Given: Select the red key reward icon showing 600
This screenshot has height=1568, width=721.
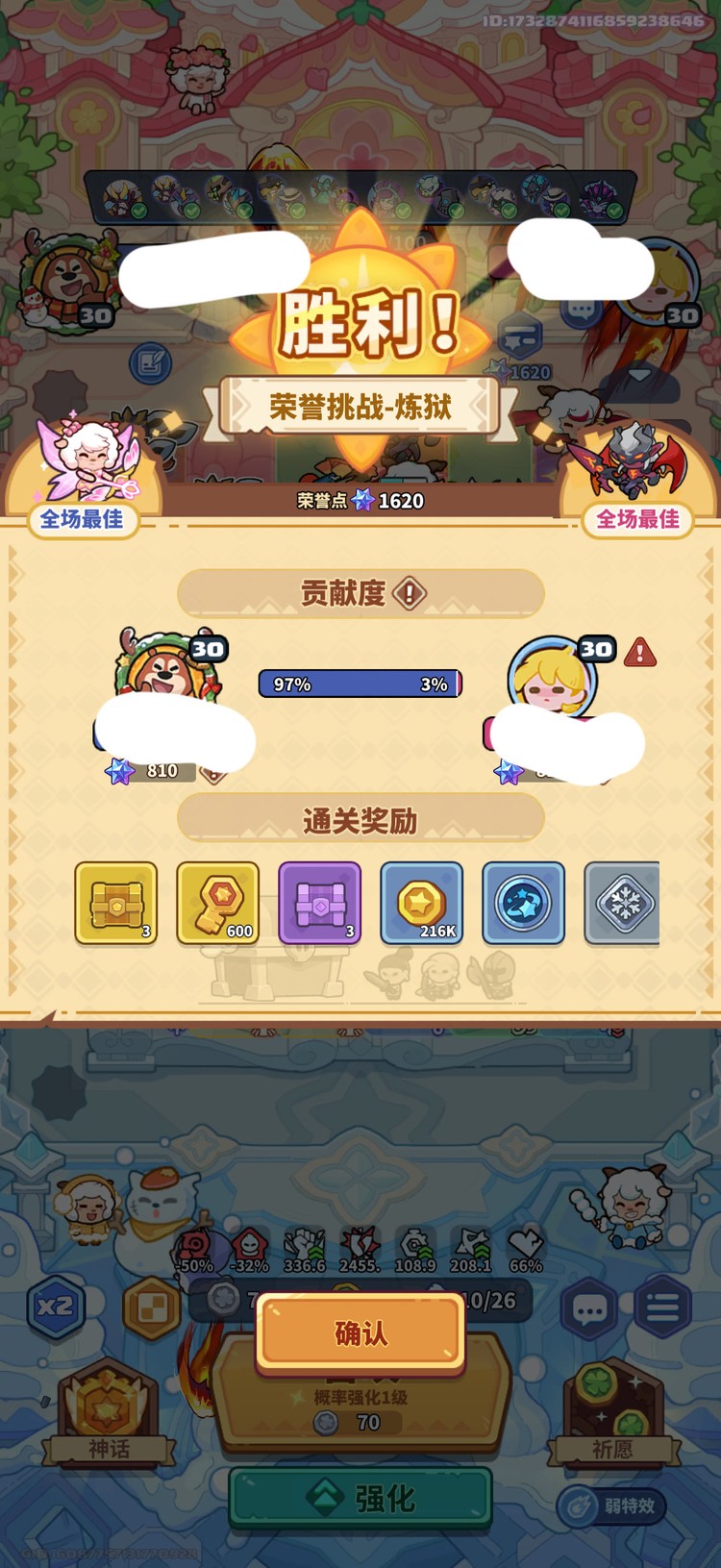Looking at the screenshot, I should pyautogui.click(x=217, y=904).
